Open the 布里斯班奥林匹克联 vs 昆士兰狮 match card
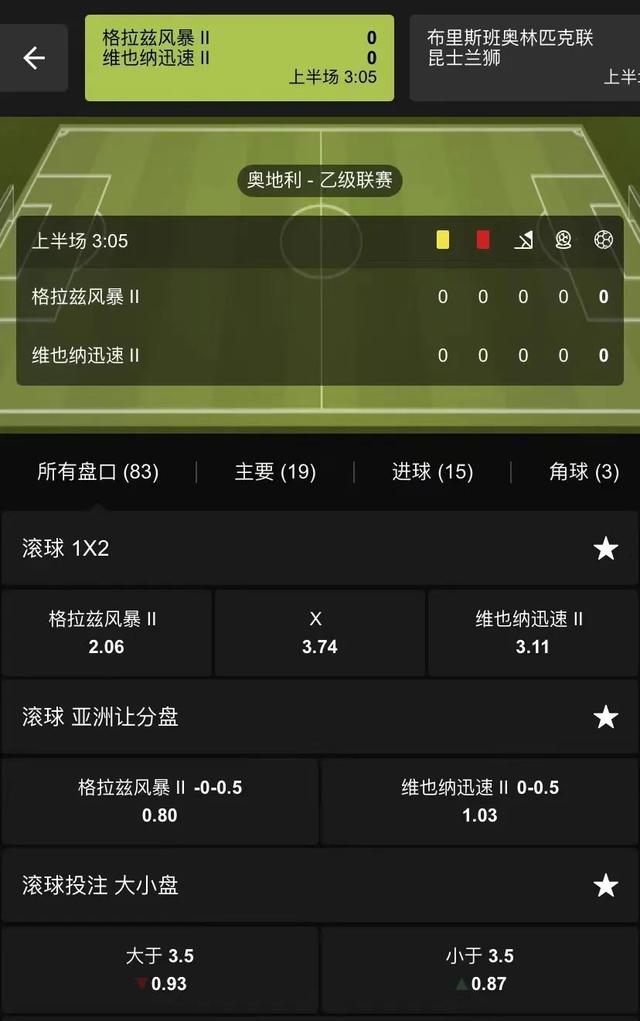 525,58
